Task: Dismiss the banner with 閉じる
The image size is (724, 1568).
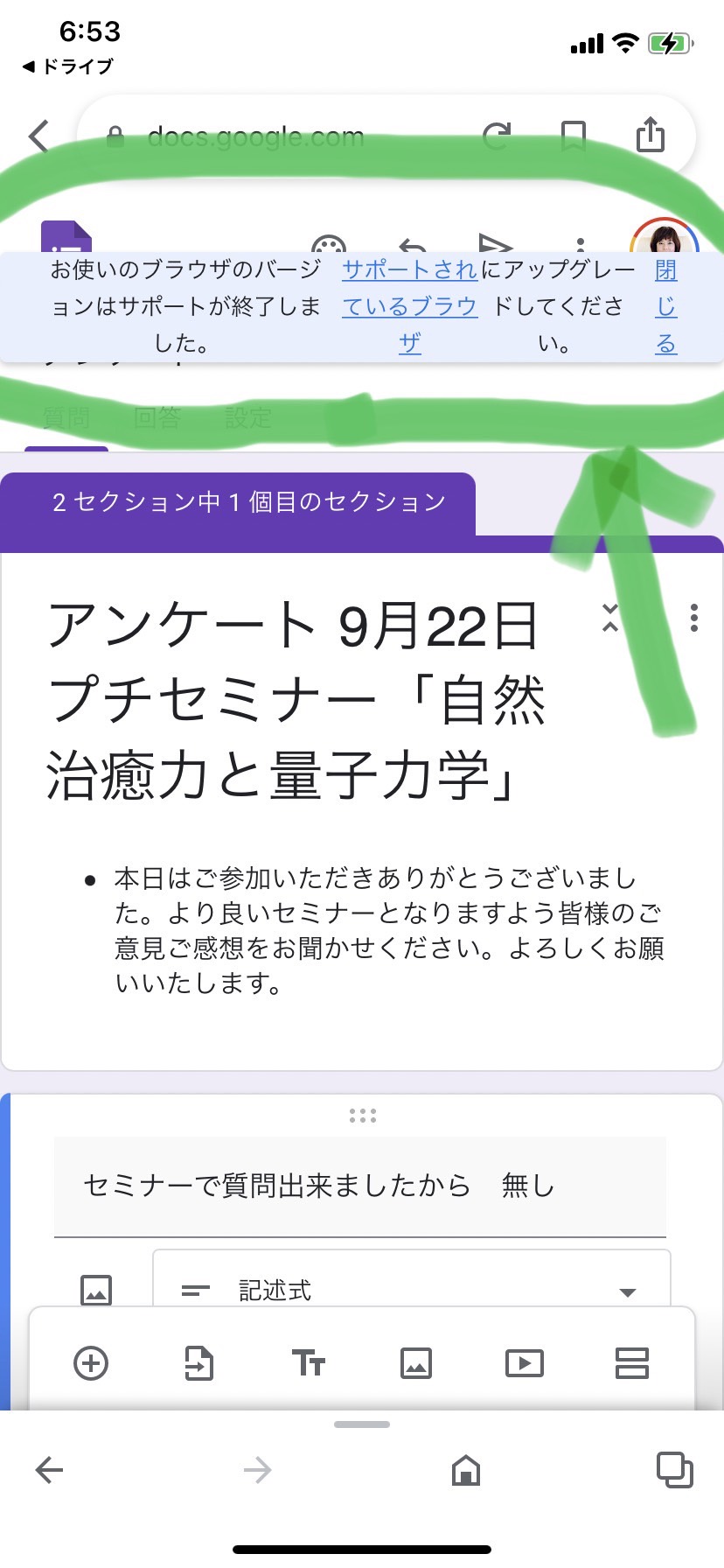Action: [666, 306]
